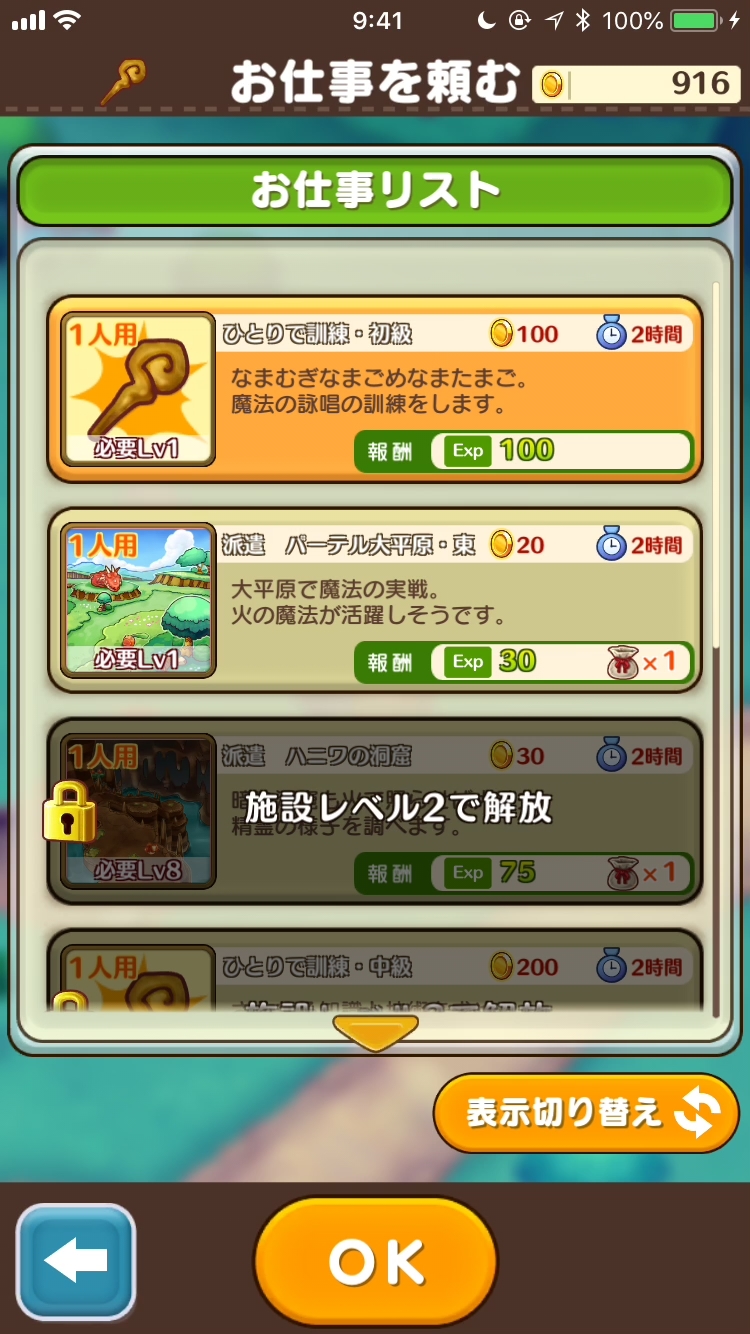Go back with the blue arrow button
This screenshot has height=1334, width=750.
(76, 1262)
